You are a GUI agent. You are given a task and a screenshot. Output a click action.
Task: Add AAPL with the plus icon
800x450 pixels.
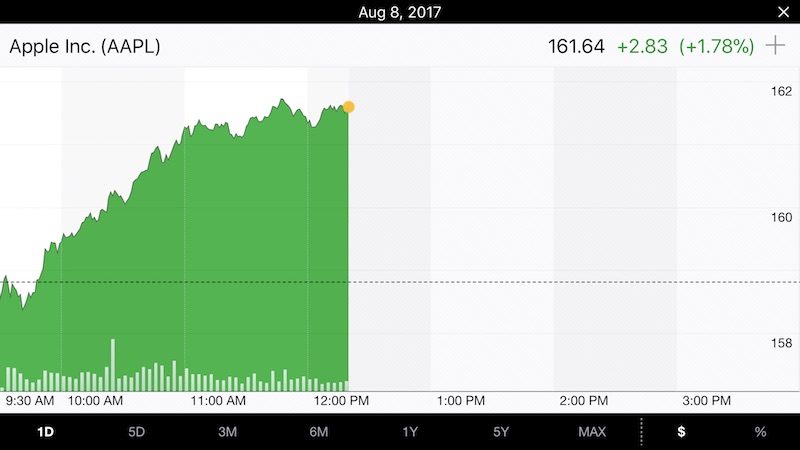click(775, 45)
